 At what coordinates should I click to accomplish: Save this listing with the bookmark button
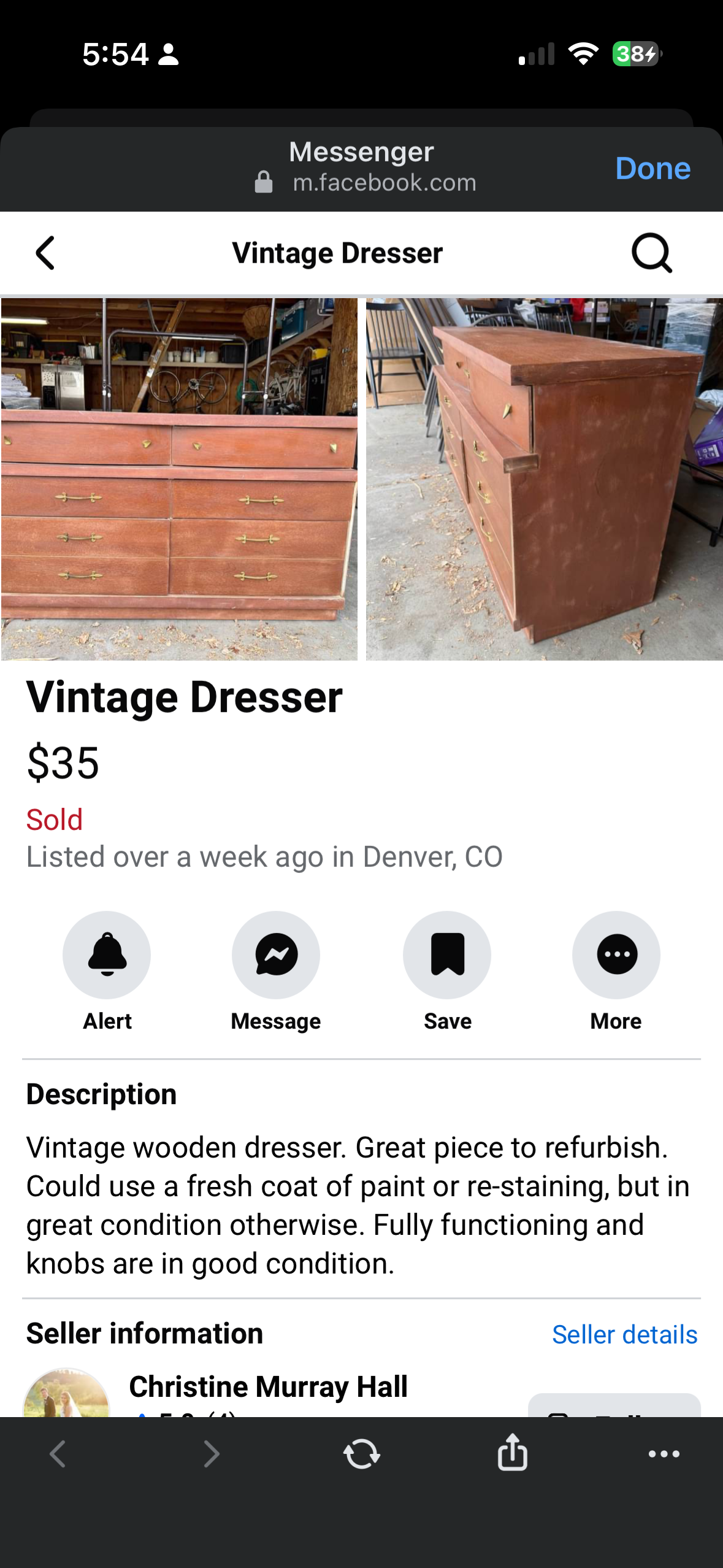tap(447, 955)
